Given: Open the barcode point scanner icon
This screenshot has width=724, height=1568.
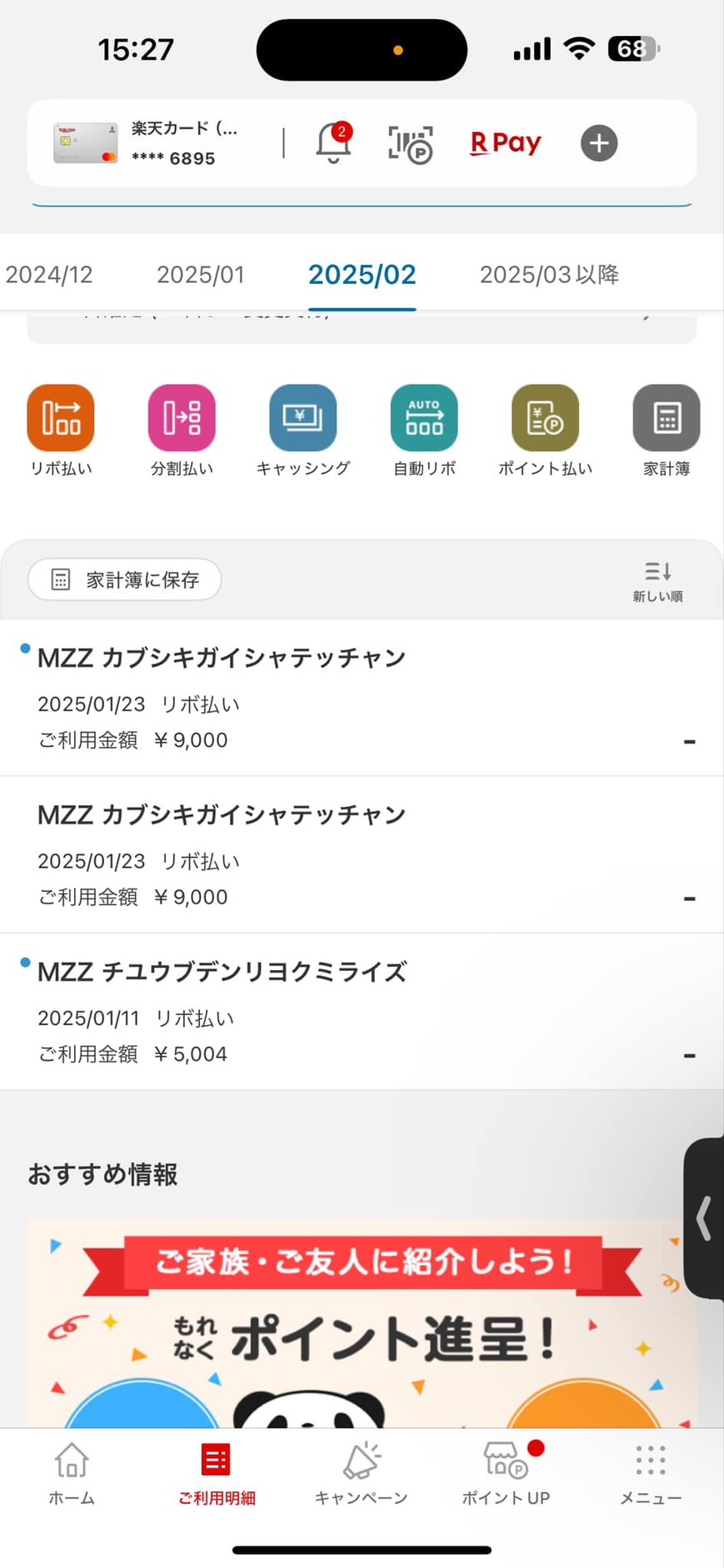Looking at the screenshot, I should 411,143.
